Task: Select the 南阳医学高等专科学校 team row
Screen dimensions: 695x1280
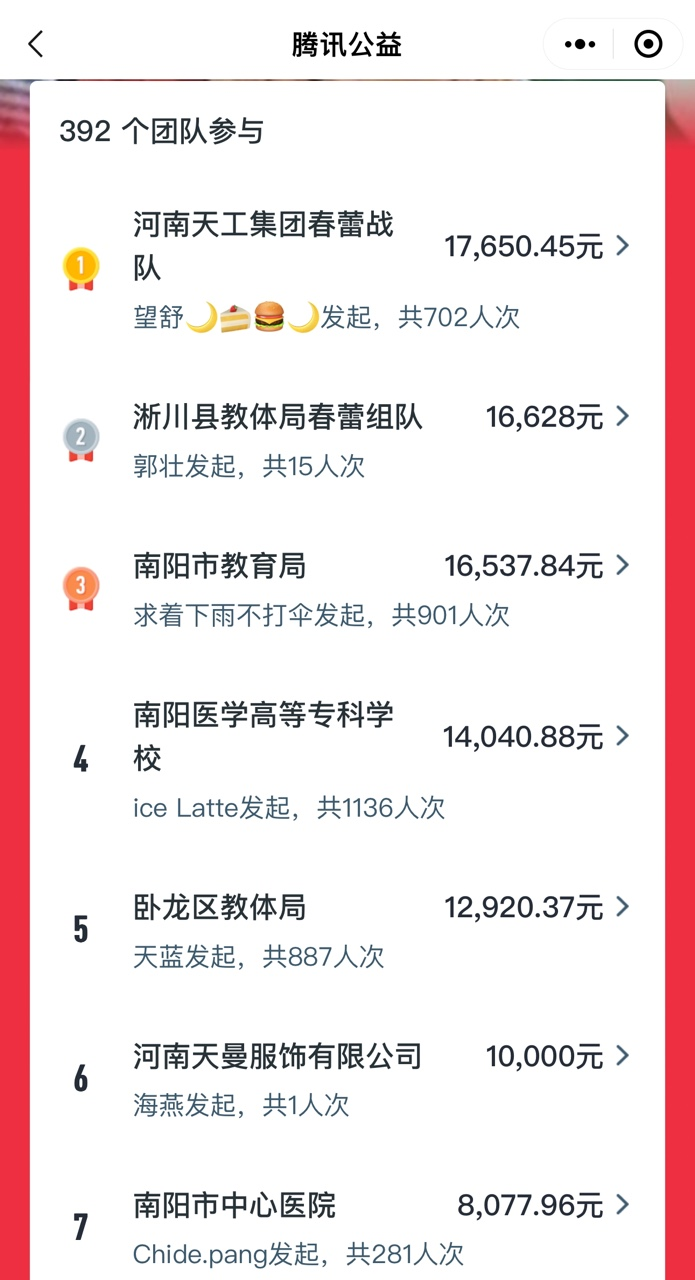Action: (347, 758)
